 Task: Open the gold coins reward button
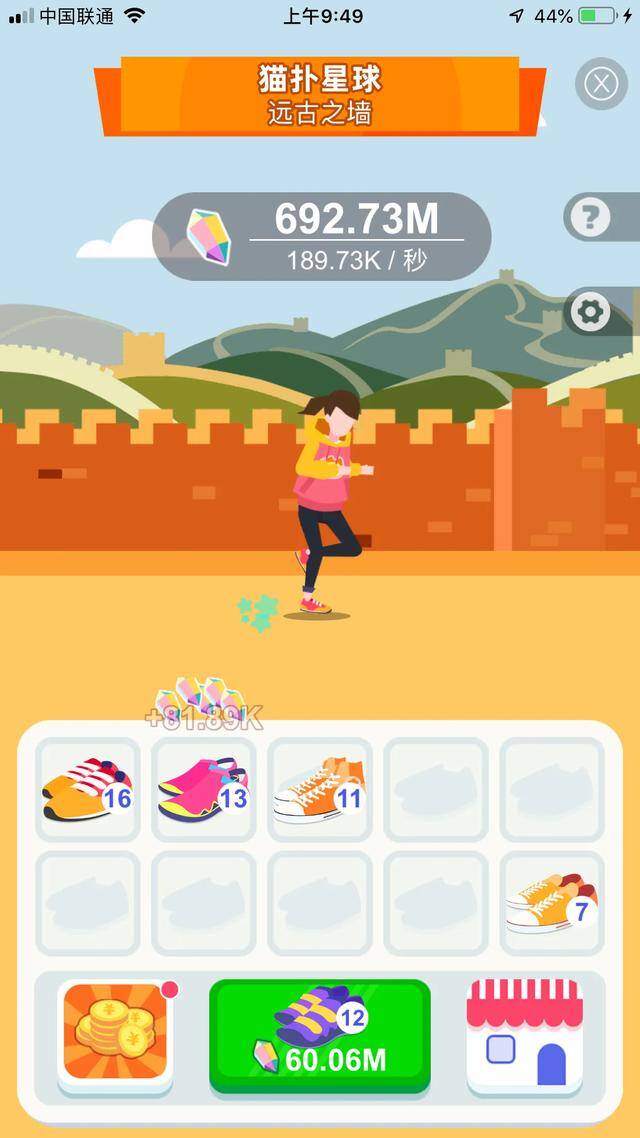(114, 1034)
